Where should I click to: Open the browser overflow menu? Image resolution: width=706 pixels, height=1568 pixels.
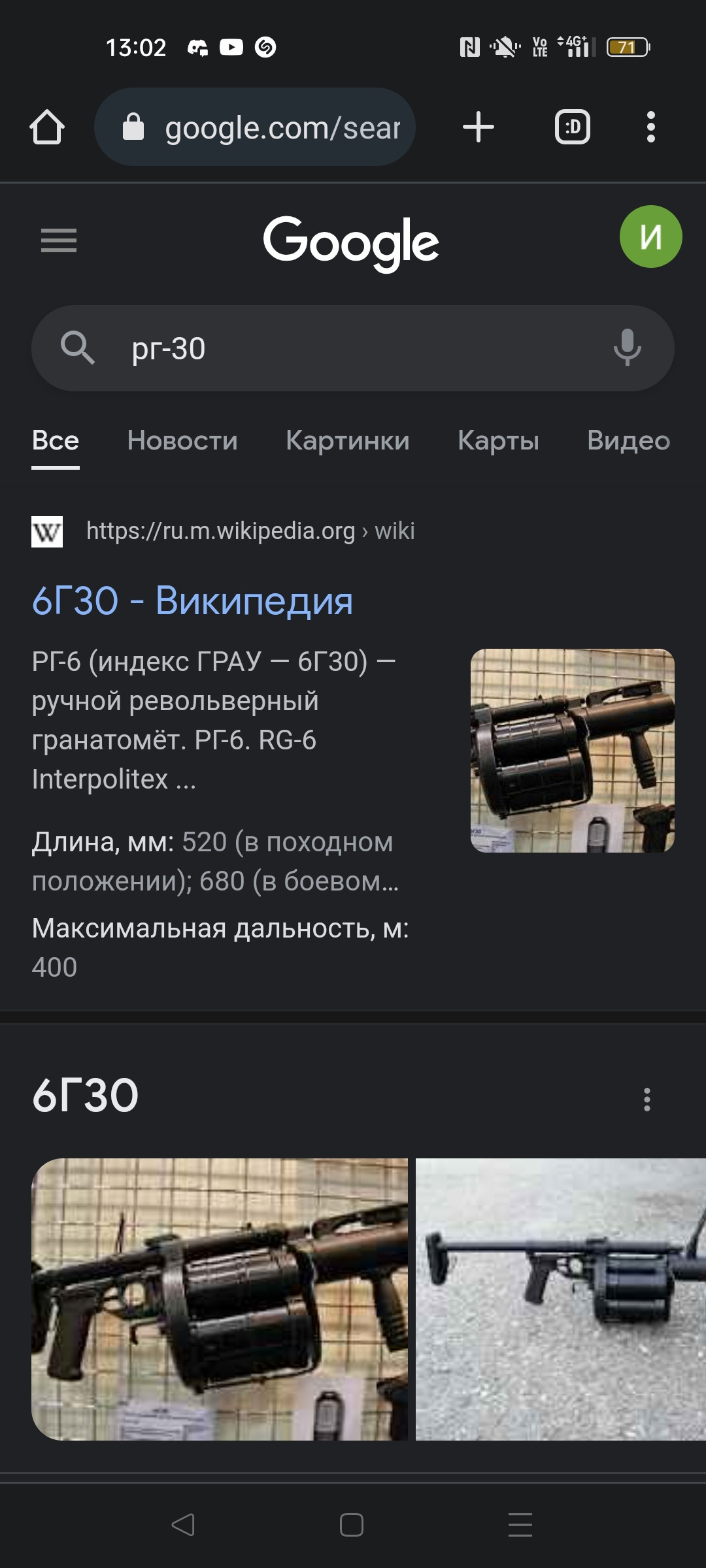pos(650,127)
